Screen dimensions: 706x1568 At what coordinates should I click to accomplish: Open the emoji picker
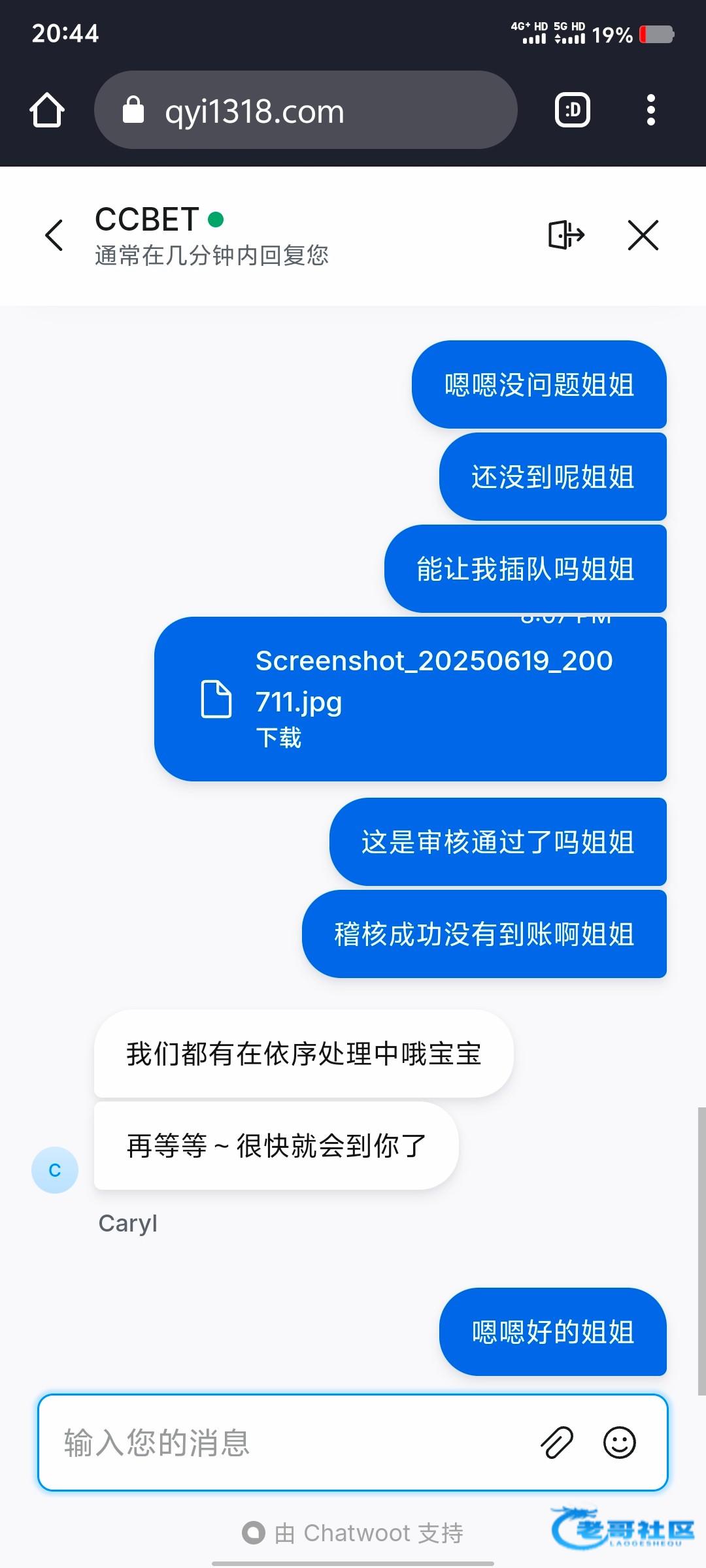(x=620, y=1443)
